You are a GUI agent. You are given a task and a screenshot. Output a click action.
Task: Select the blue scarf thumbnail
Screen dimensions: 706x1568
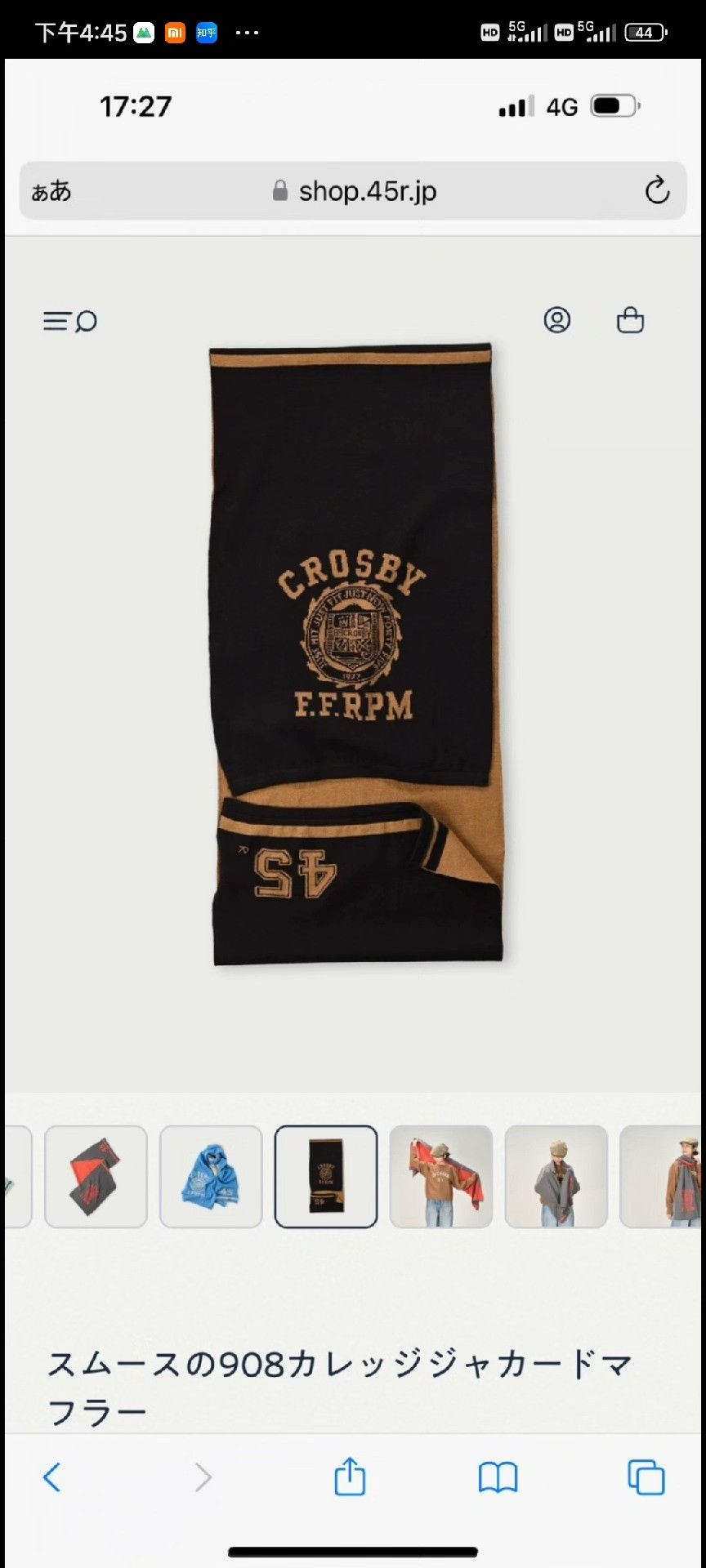click(x=211, y=1176)
